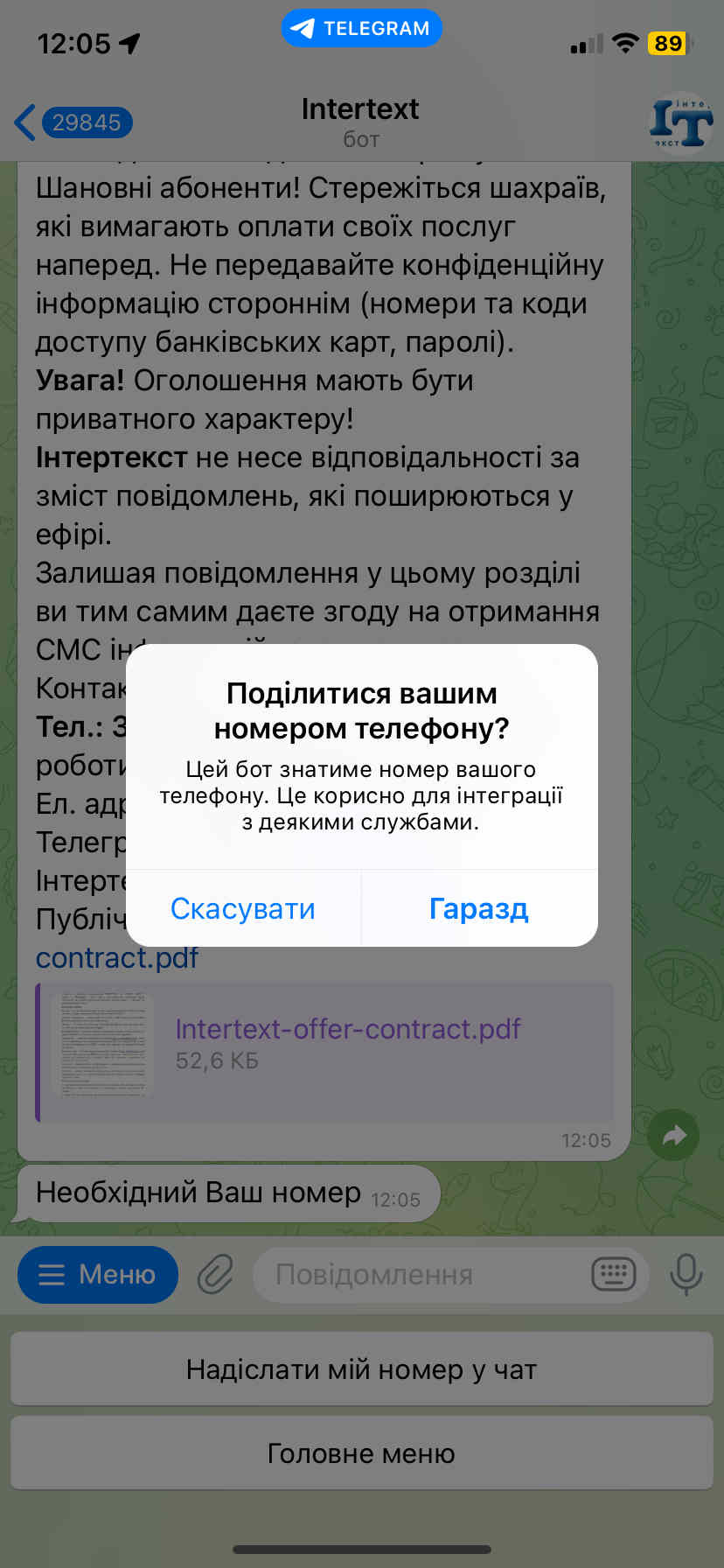Image resolution: width=724 pixels, height=1568 pixels.
Task: Return to Telegram via the status bar pill
Action: pos(362,28)
